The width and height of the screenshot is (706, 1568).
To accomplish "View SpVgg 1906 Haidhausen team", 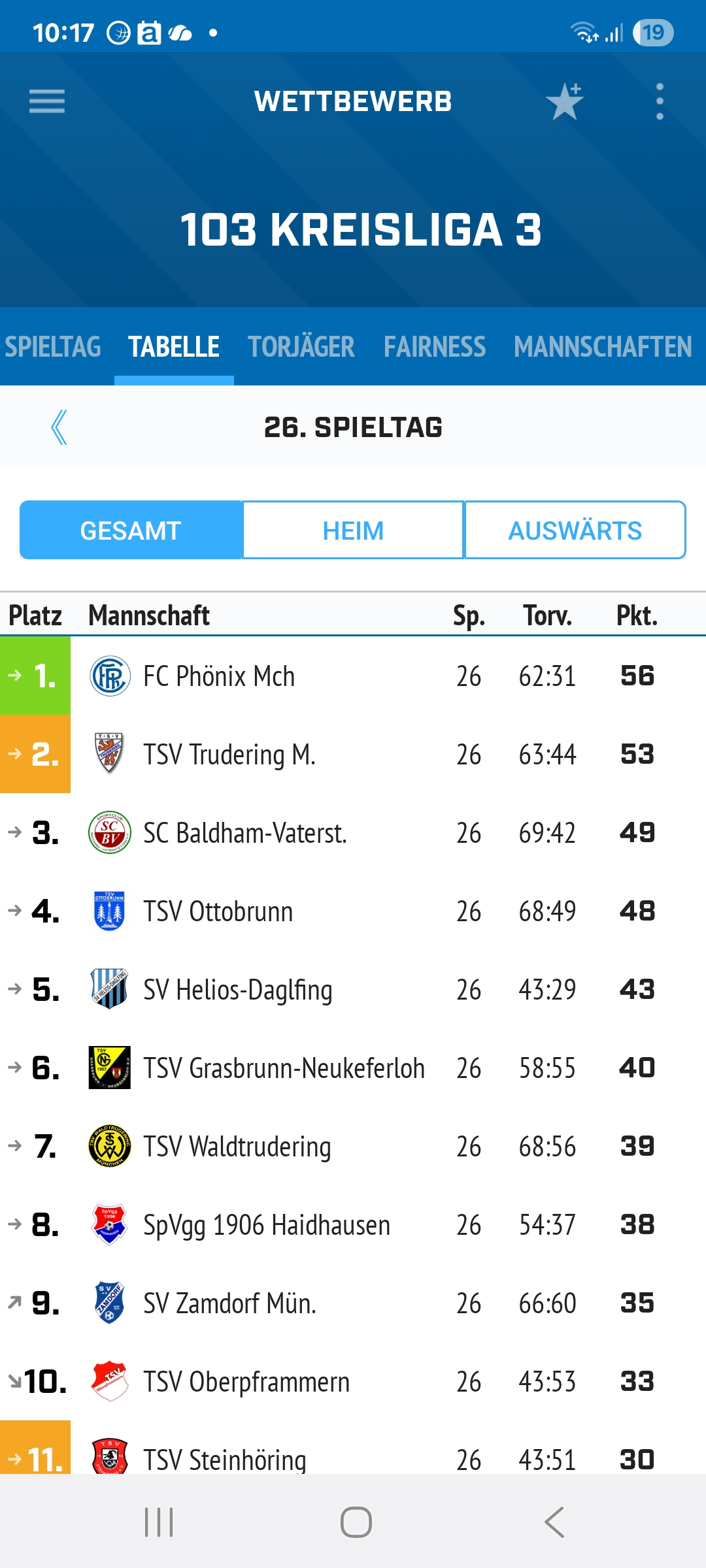I will coord(353,1224).
